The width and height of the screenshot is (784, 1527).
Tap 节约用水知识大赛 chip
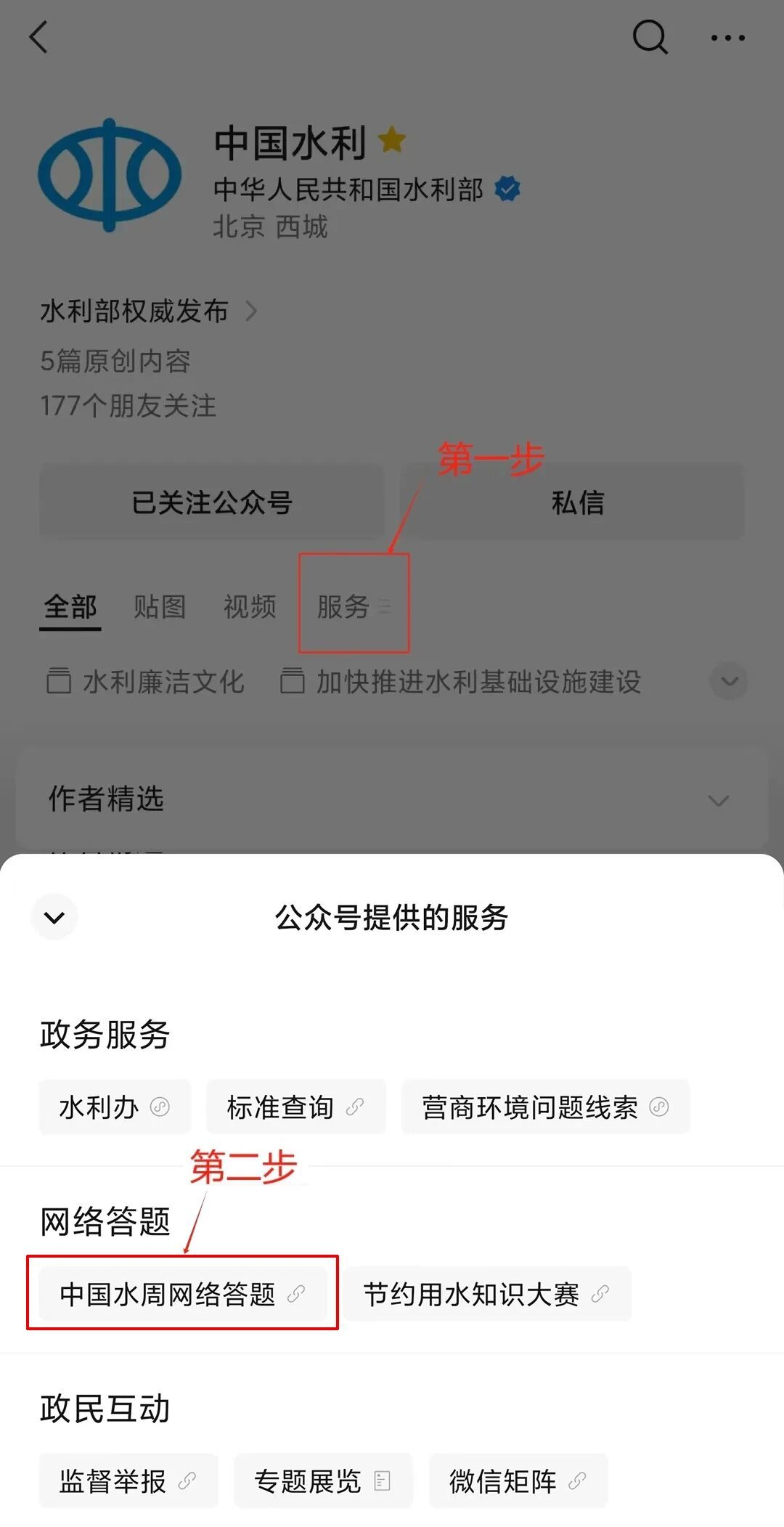click(x=486, y=1293)
